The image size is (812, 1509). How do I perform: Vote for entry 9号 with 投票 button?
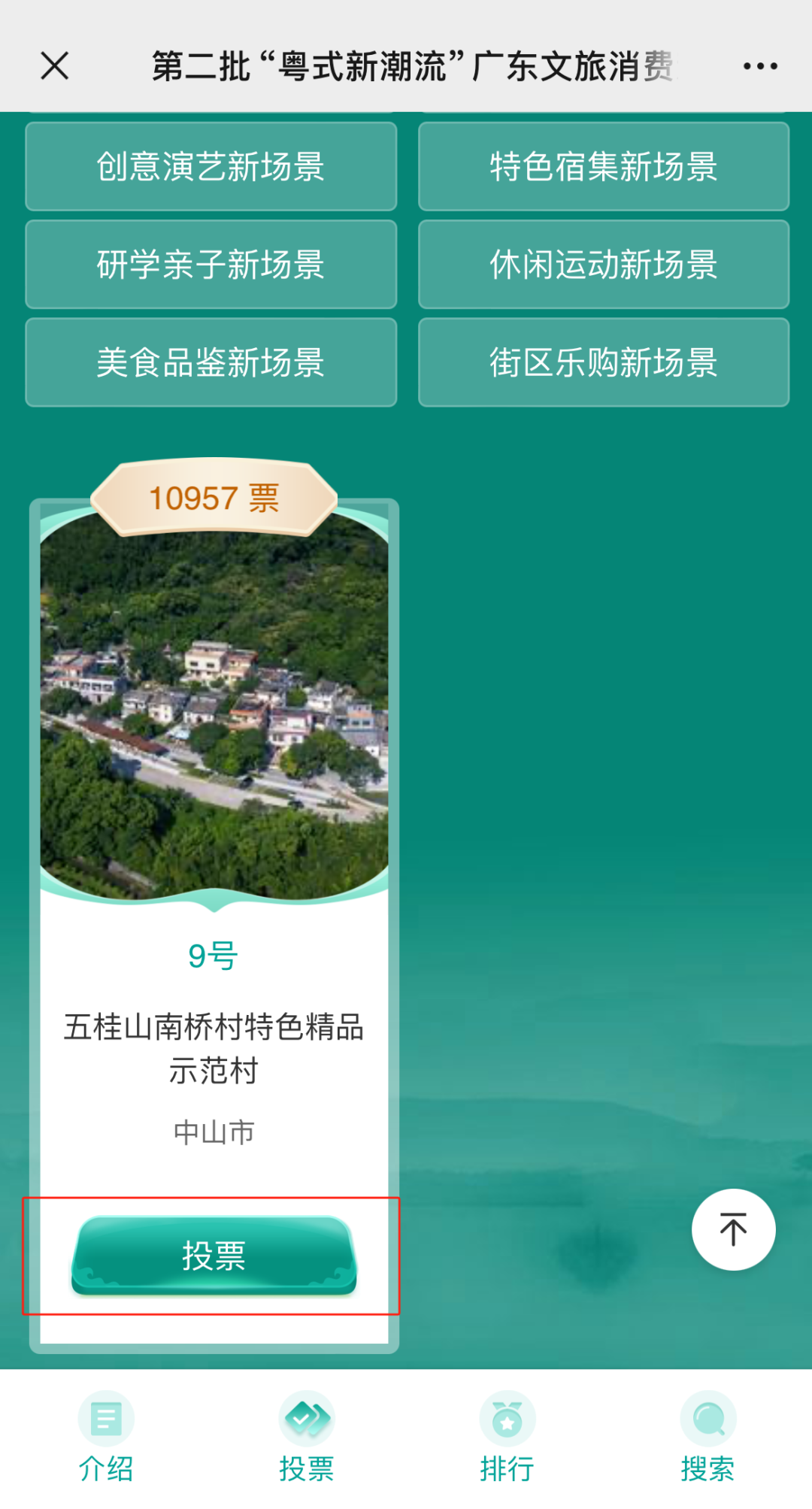[214, 1256]
